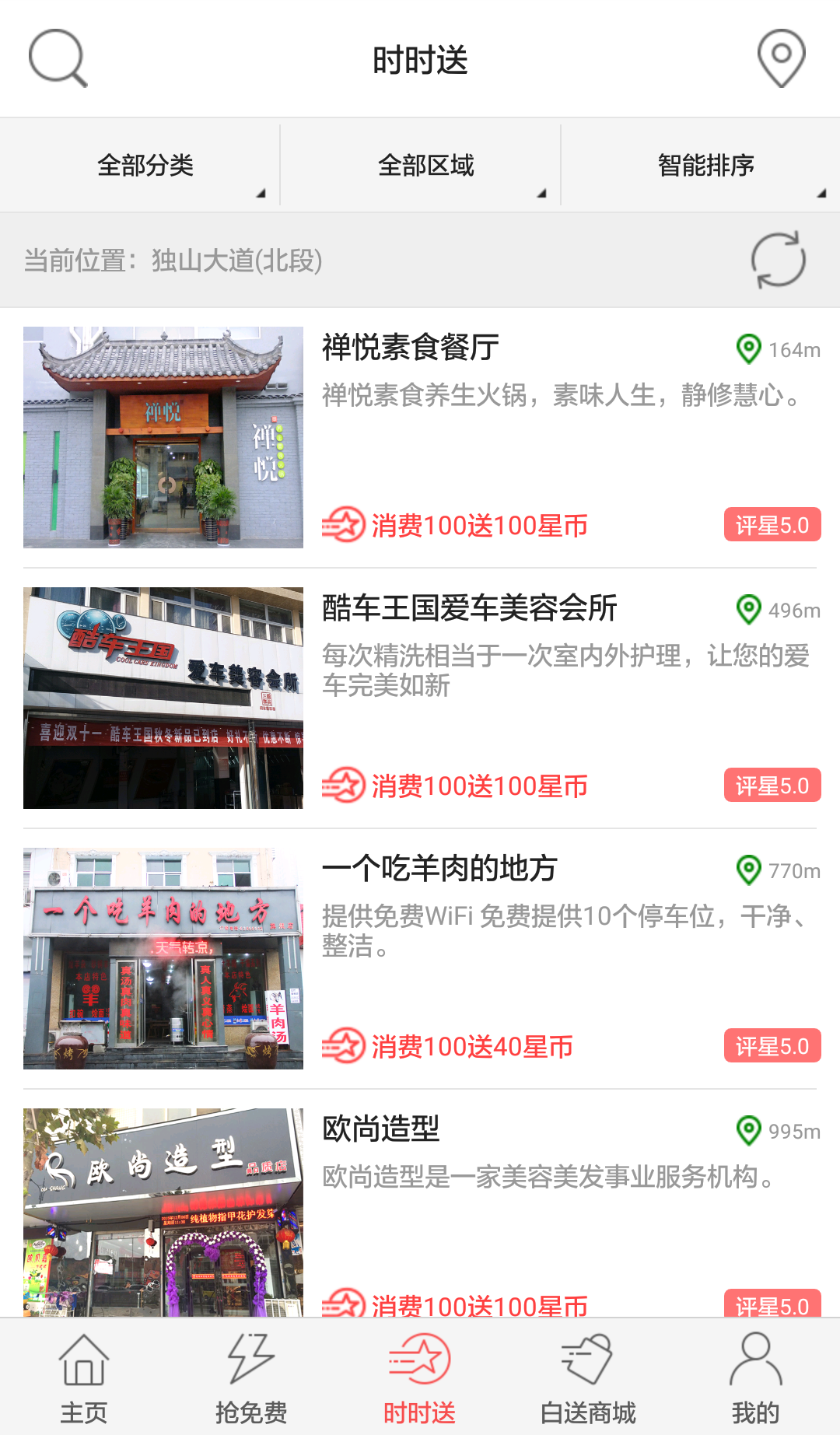The height and width of the screenshot is (1435, 840).
Task: Click the location pin icon at top right
Action: tap(780, 57)
